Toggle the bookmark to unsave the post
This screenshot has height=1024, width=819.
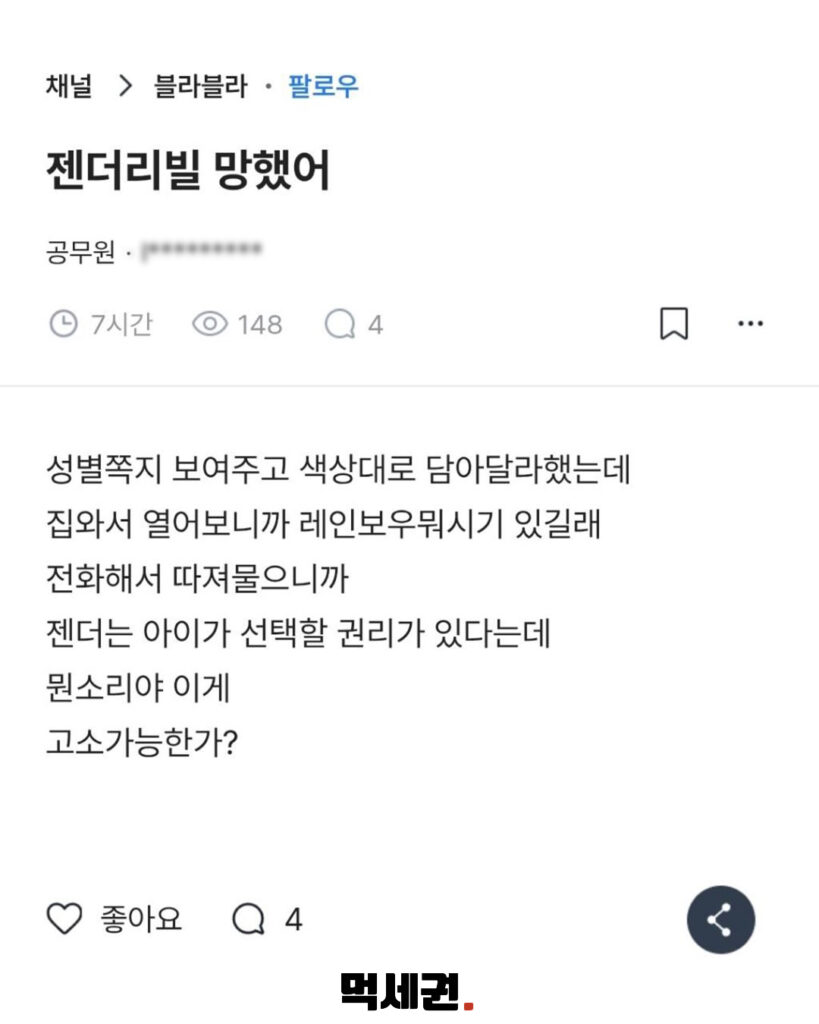[676, 322]
